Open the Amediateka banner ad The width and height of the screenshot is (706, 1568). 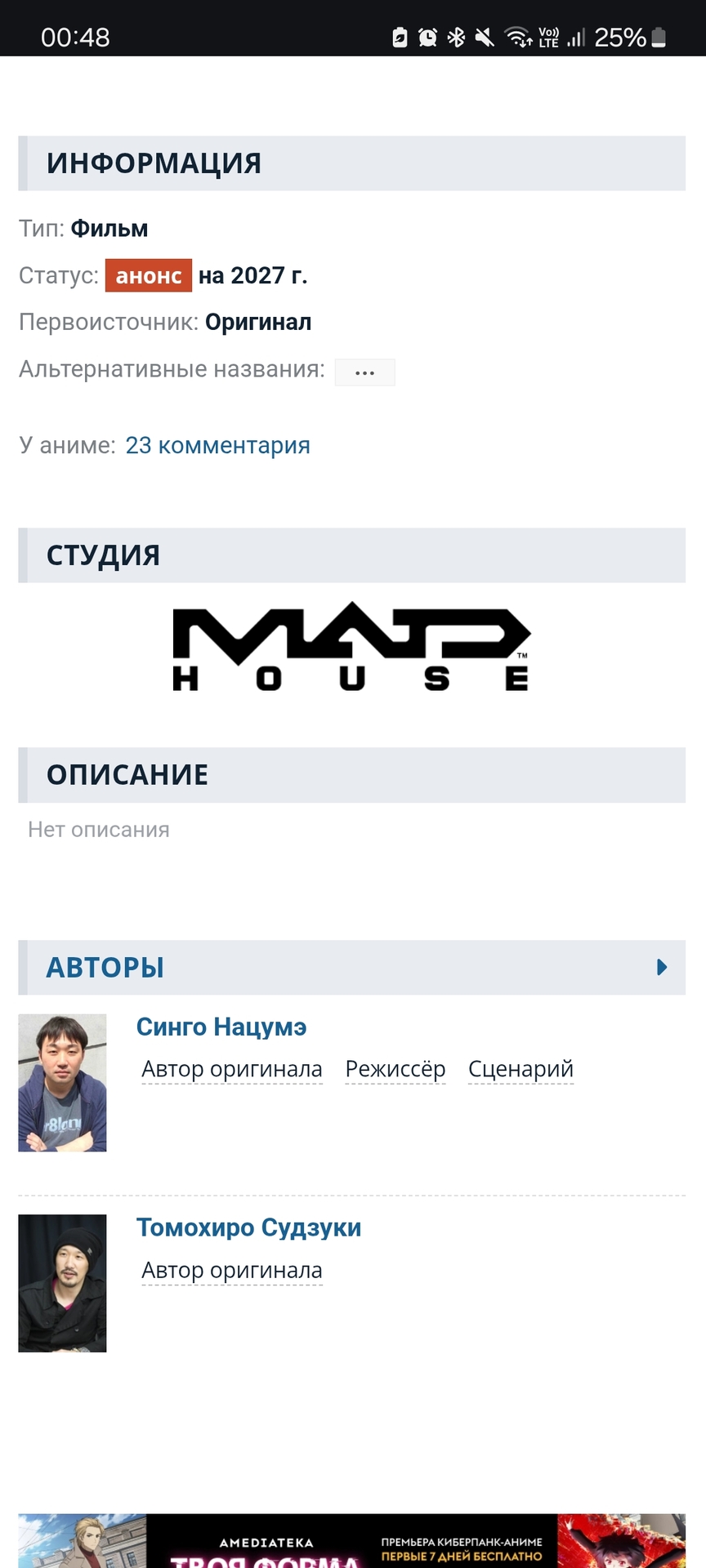coord(351,1542)
